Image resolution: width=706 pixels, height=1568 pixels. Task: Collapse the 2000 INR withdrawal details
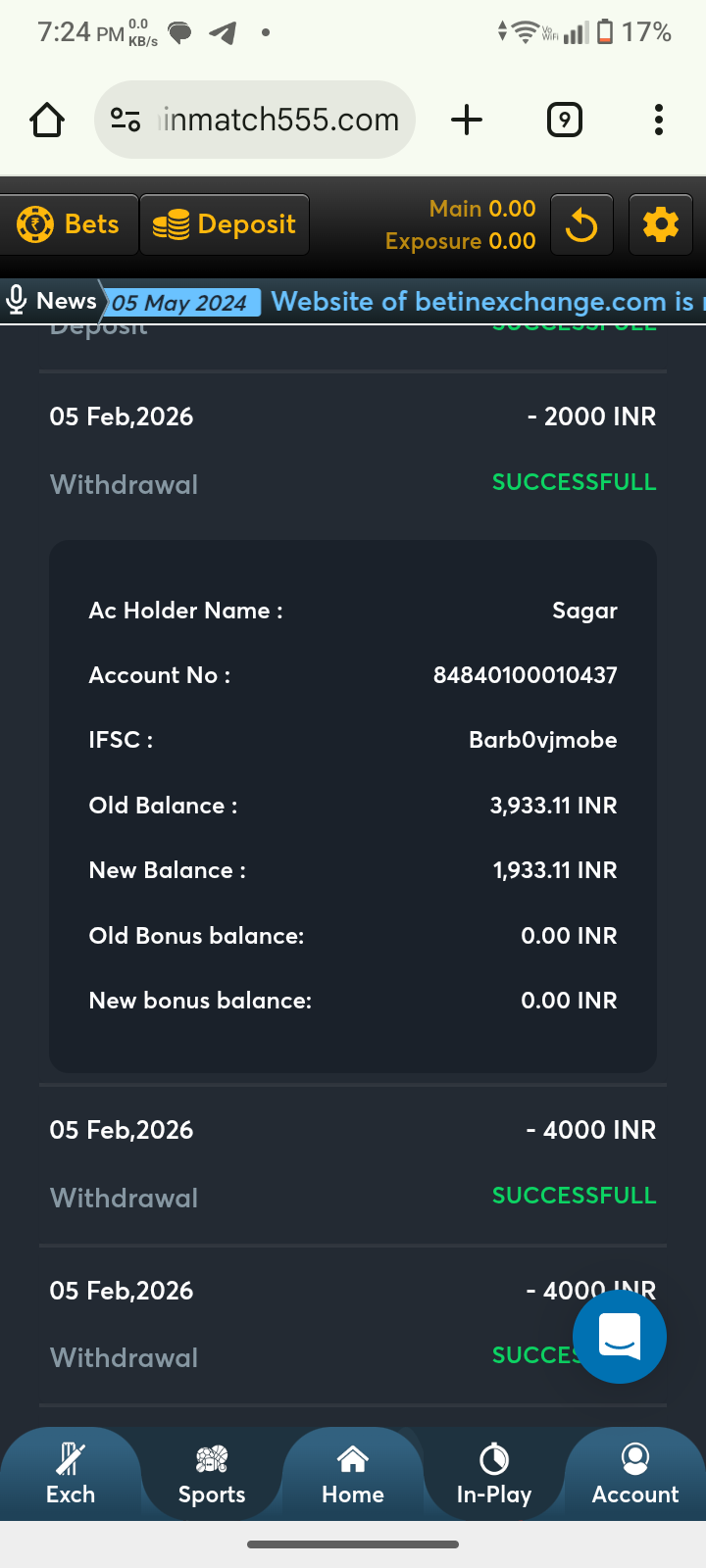353,449
